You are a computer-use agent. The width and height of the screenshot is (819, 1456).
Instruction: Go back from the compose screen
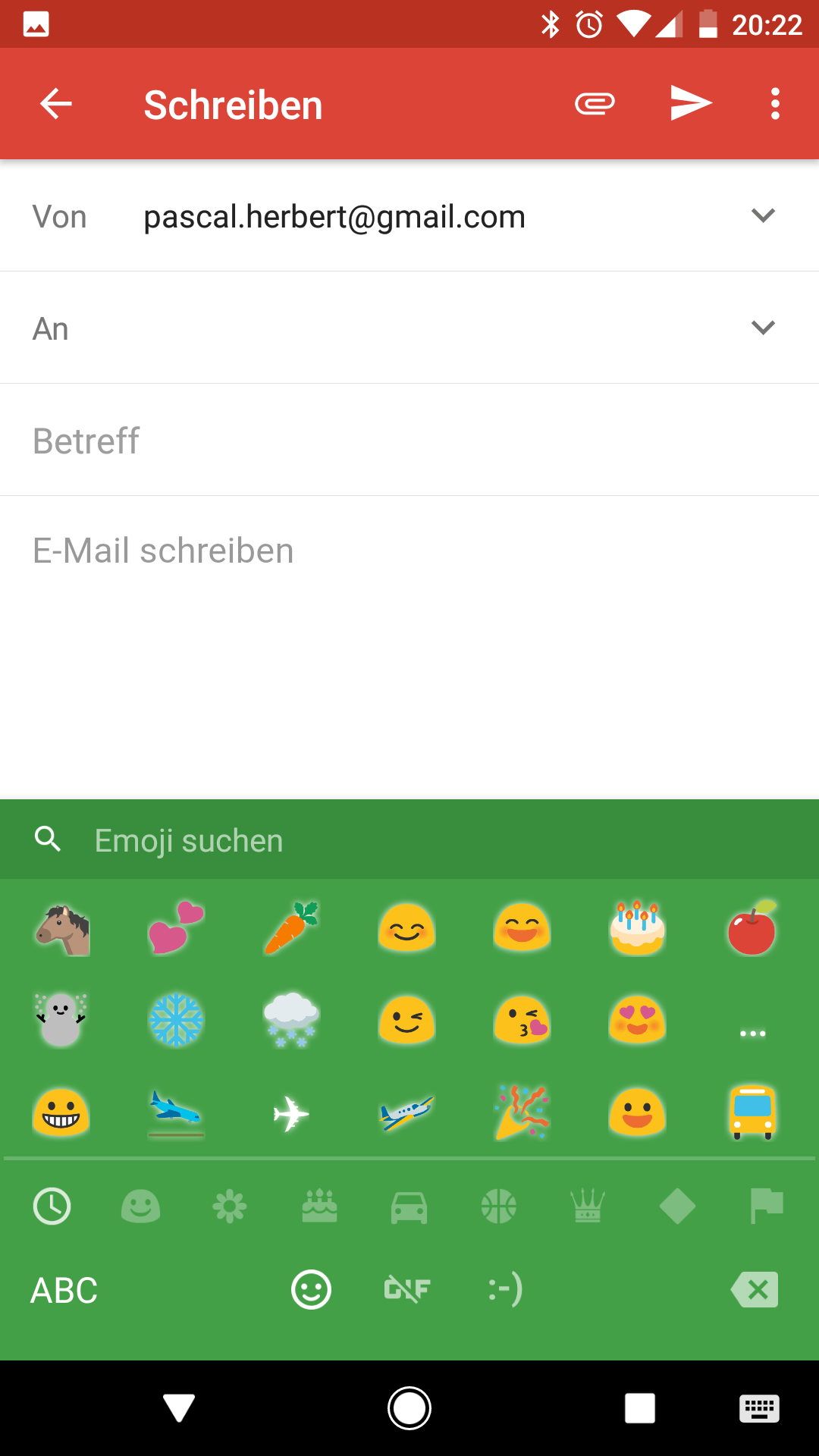click(x=56, y=104)
